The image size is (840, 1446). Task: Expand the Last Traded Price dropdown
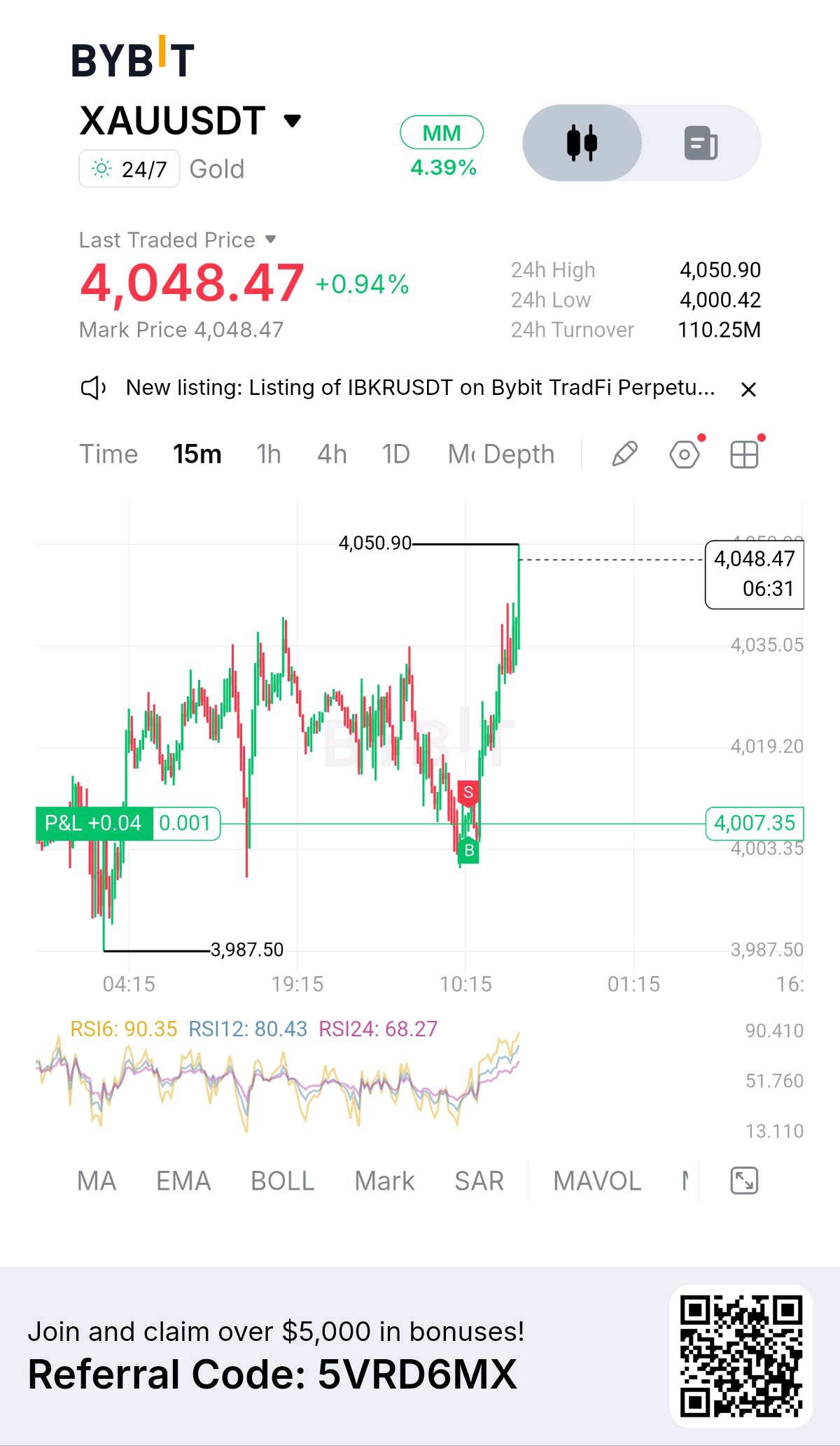pyautogui.click(x=178, y=240)
